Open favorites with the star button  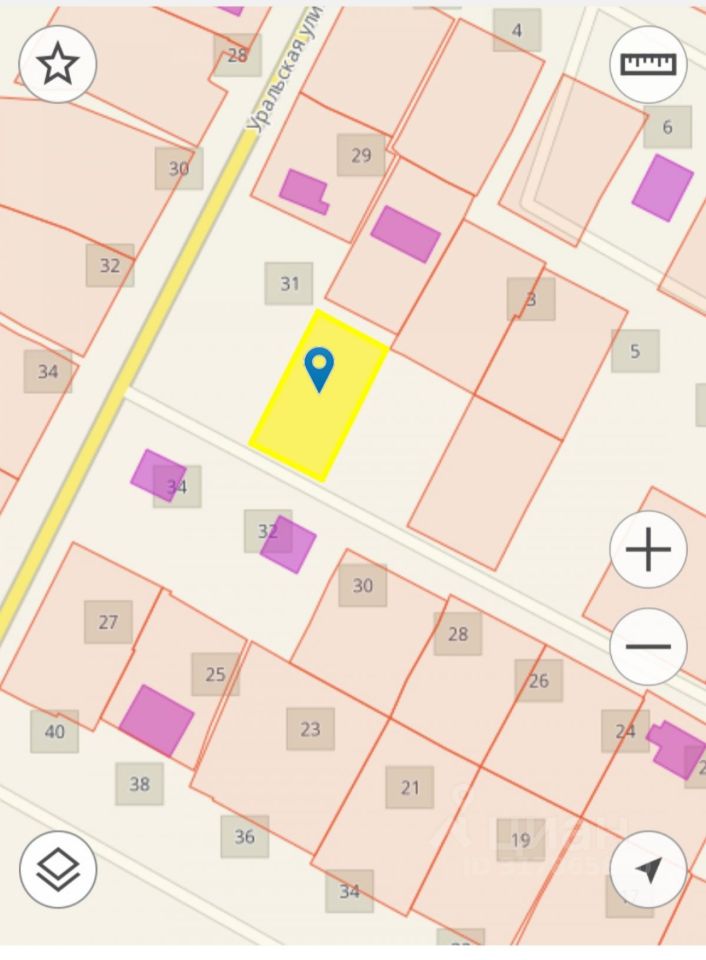tap(58, 65)
